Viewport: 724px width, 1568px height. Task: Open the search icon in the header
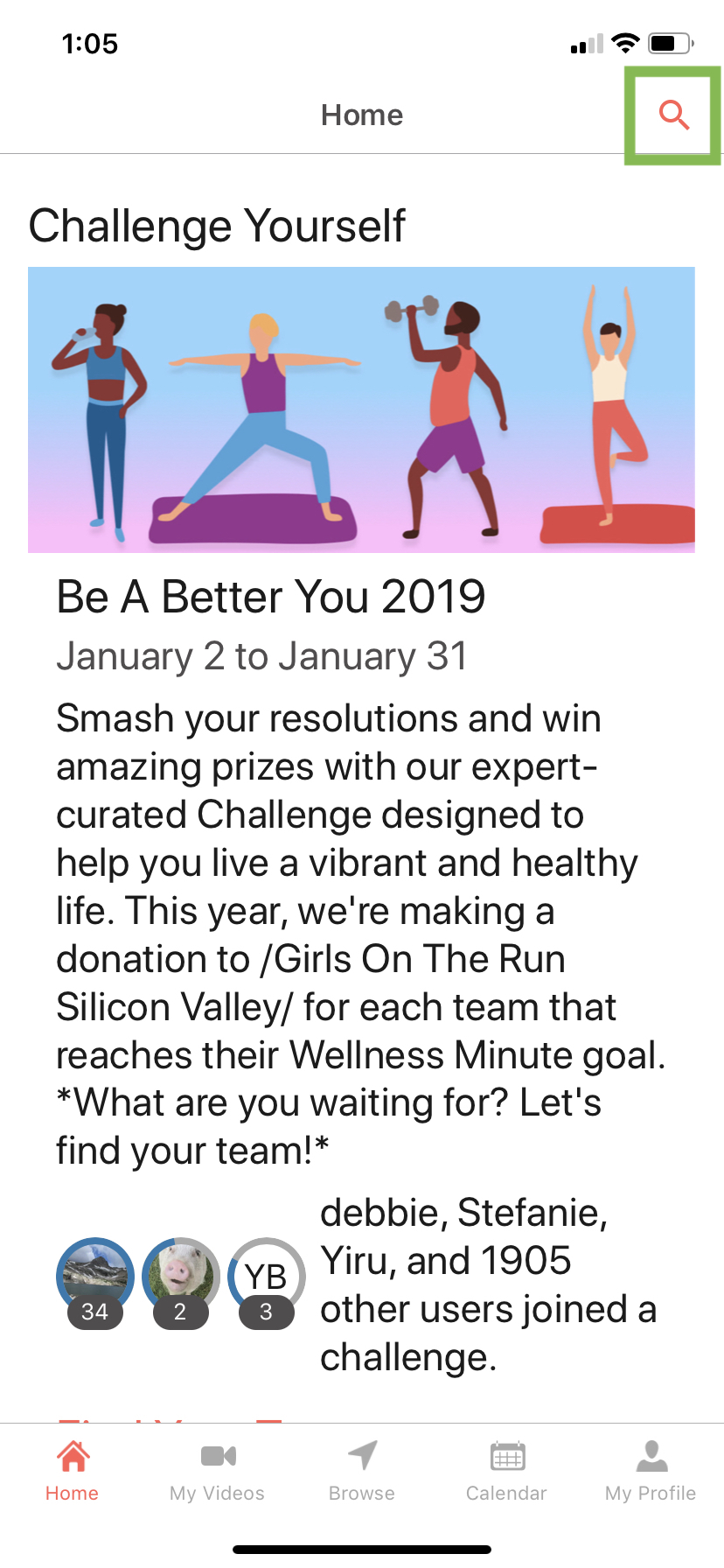coord(673,115)
